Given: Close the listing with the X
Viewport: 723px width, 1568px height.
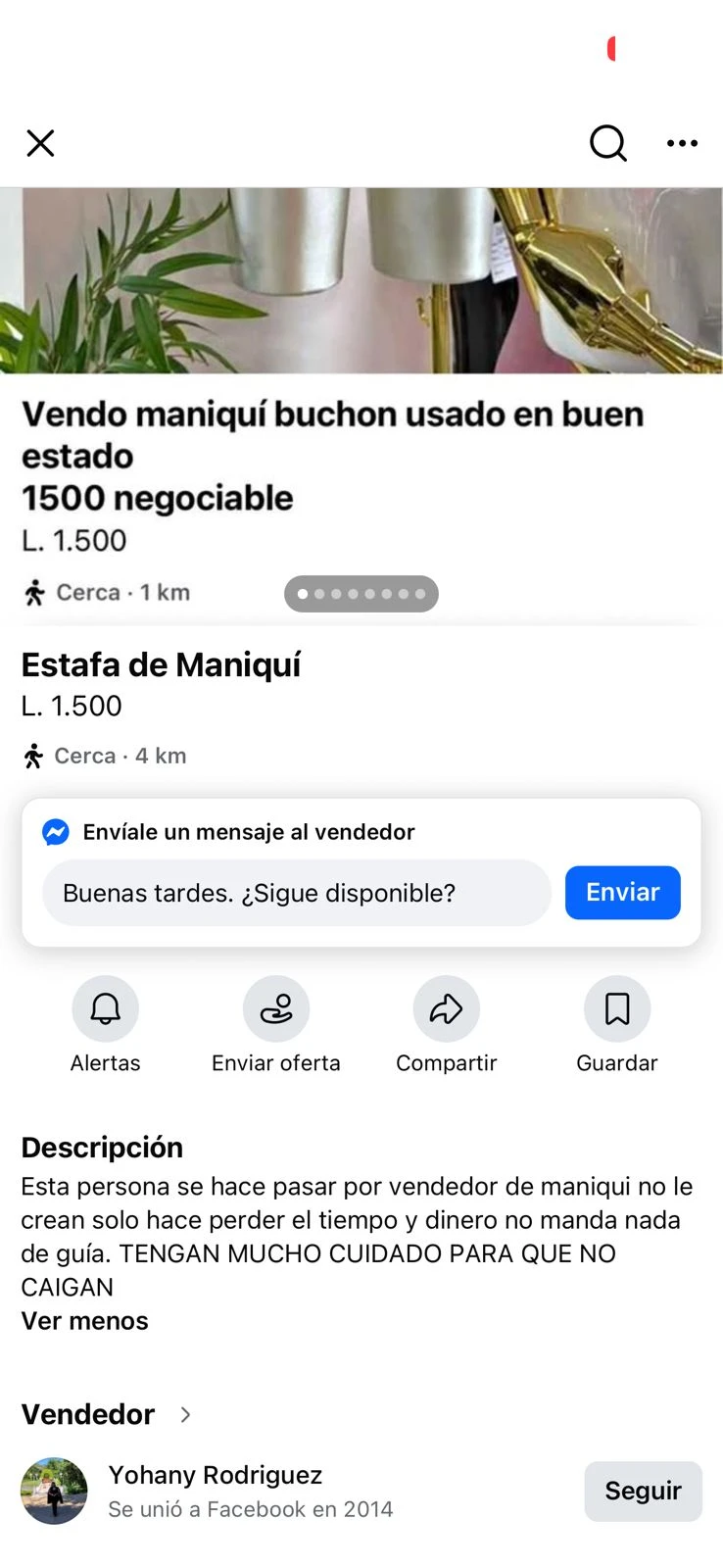Looking at the screenshot, I should pos(40,143).
